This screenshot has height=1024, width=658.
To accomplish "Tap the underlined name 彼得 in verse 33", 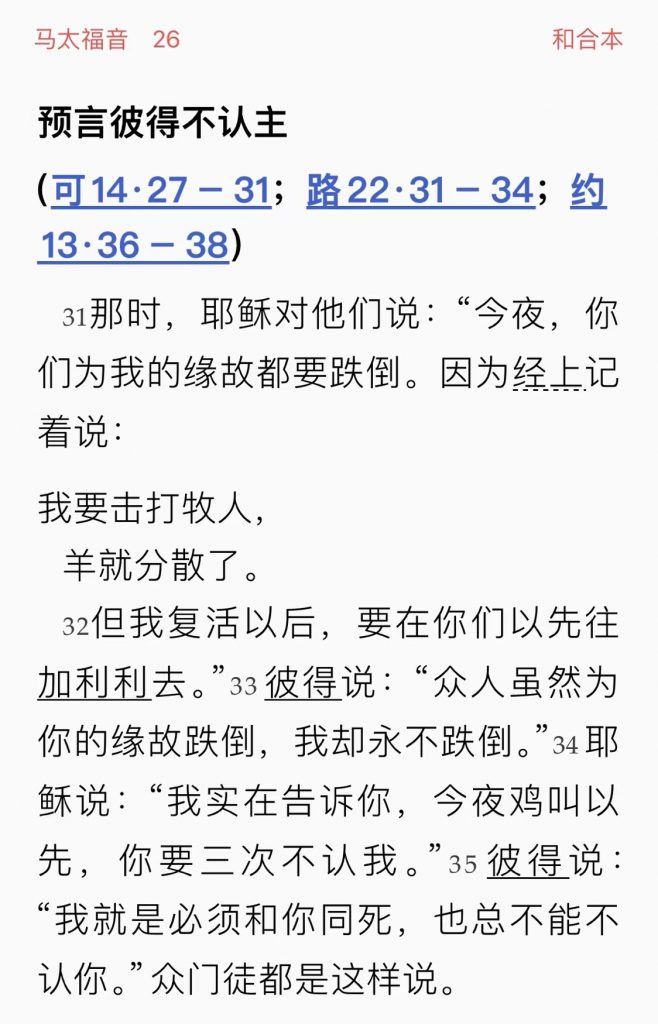I will pyautogui.click(x=298, y=684).
